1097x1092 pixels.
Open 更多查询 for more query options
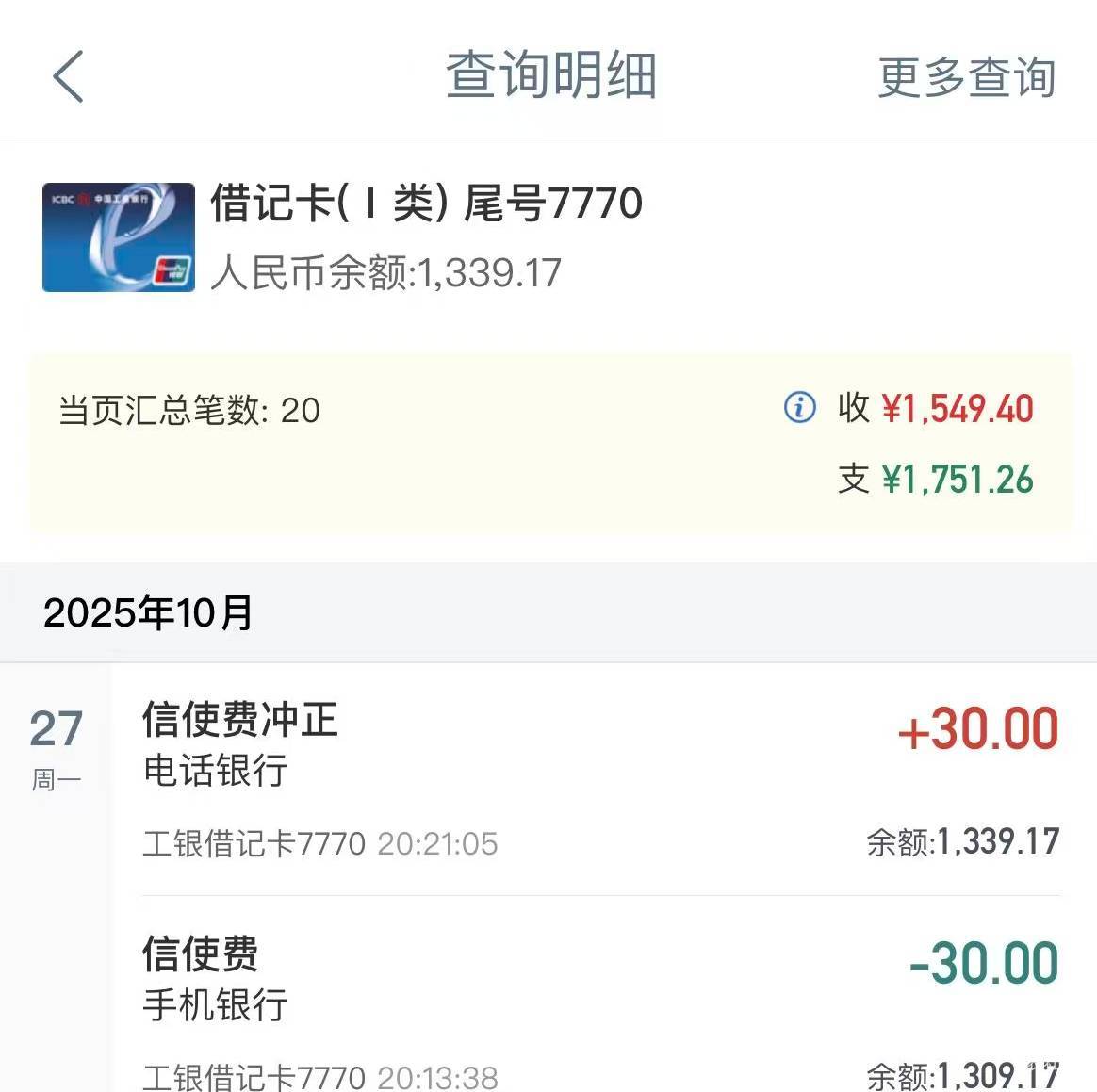click(x=966, y=77)
